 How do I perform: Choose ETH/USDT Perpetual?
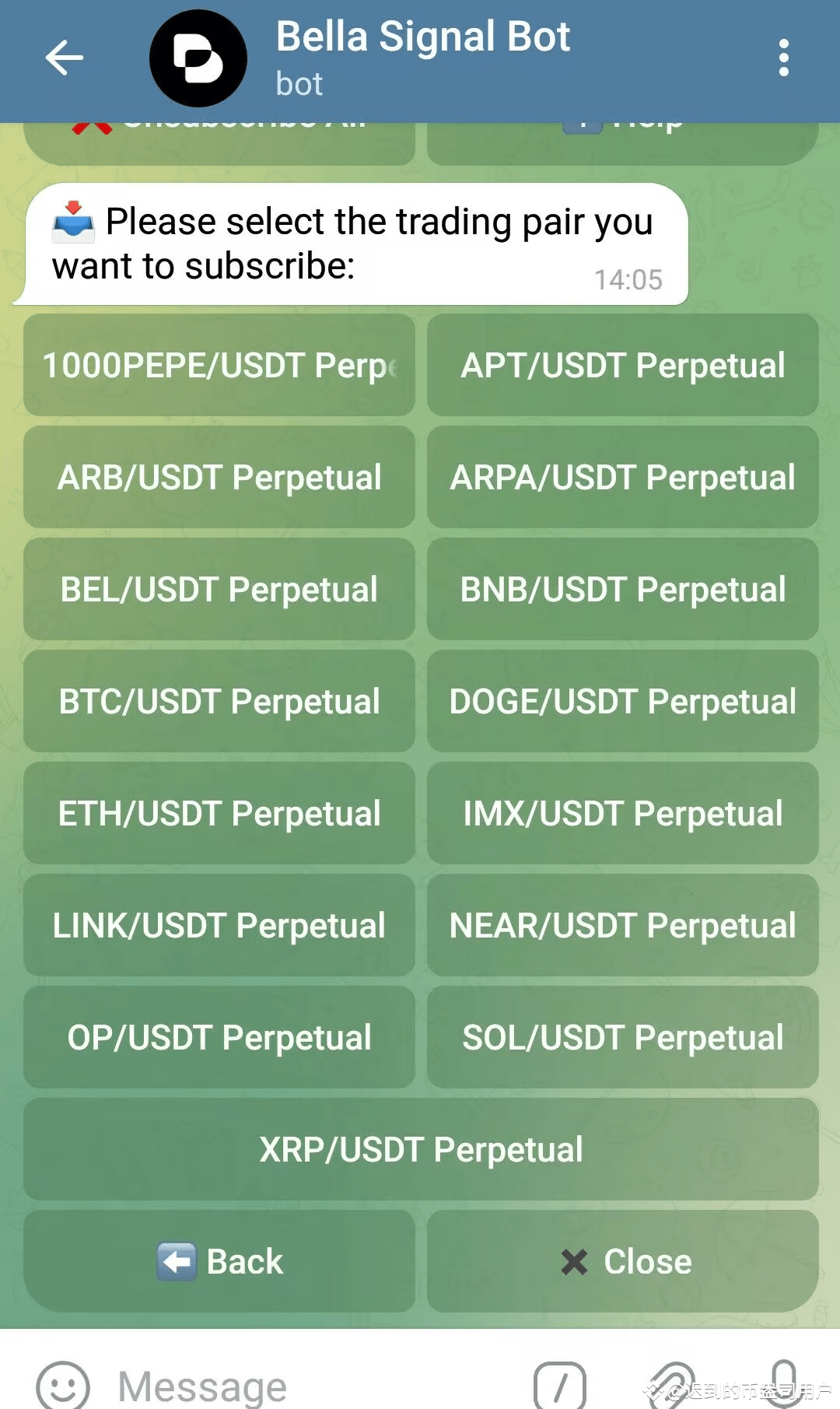(x=219, y=813)
